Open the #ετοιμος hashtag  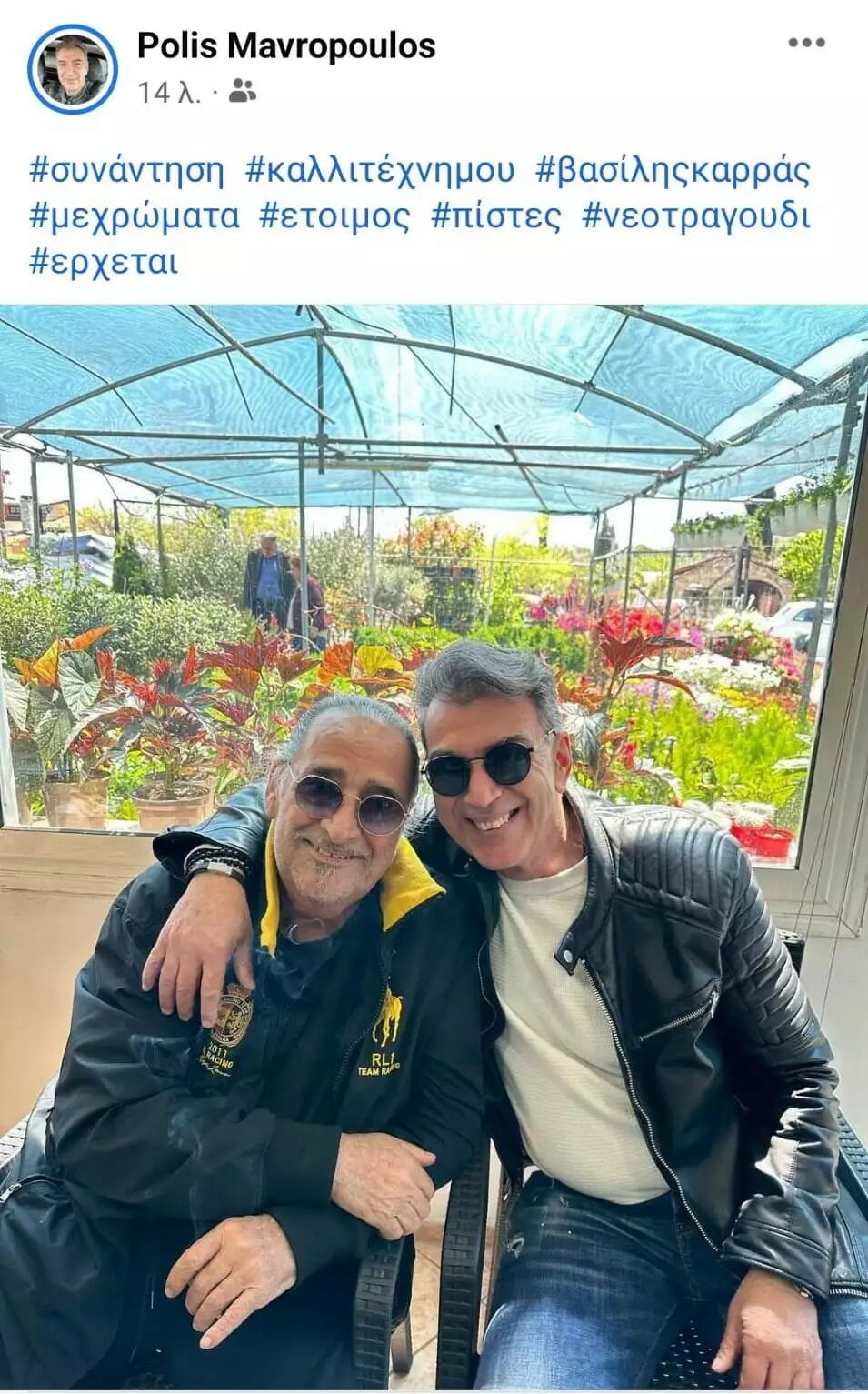[334, 216]
